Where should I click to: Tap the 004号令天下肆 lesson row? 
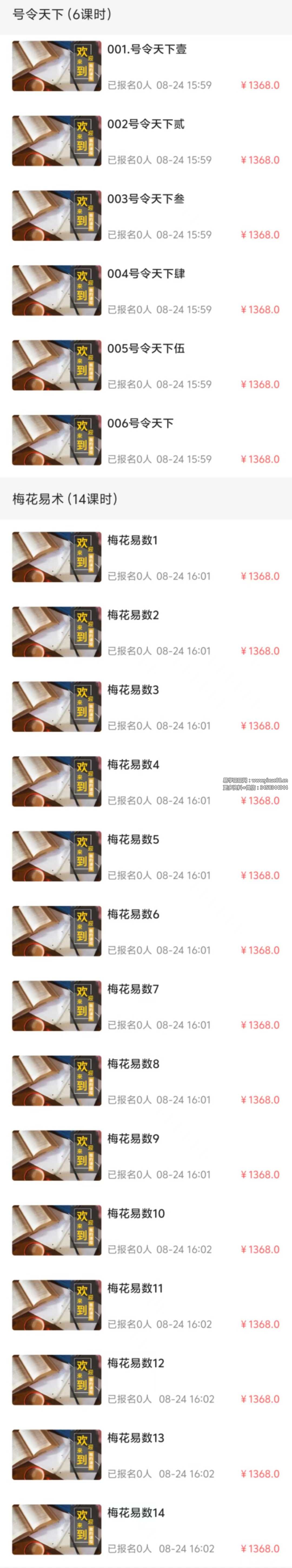146,275
